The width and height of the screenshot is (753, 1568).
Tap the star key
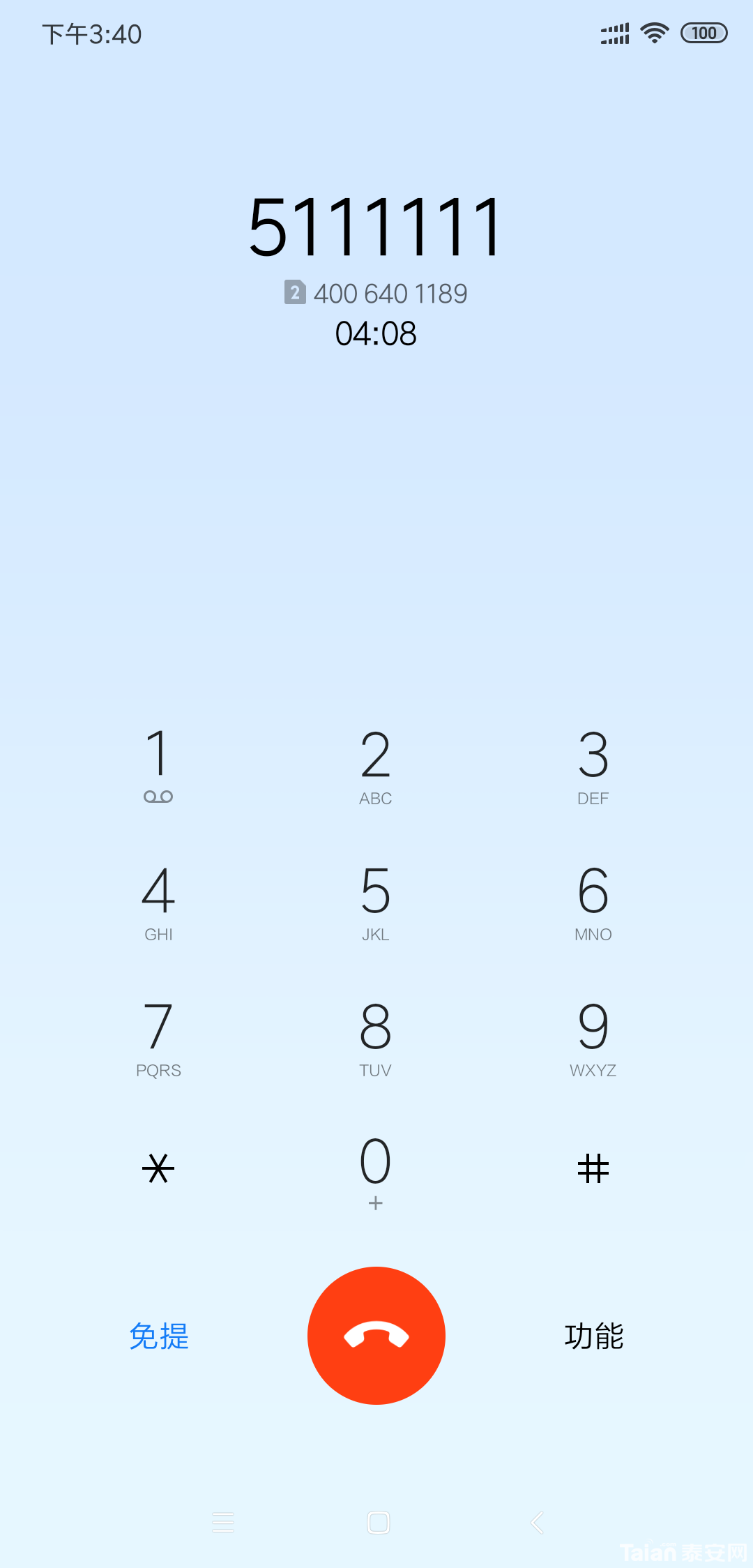click(x=158, y=1168)
